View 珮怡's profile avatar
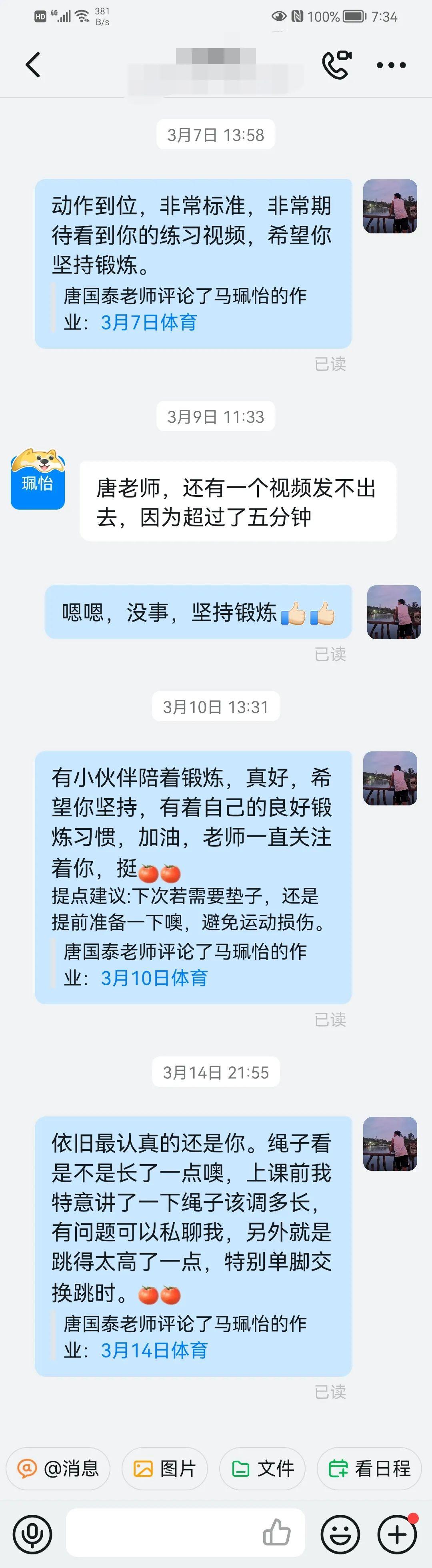 (x=38, y=479)
